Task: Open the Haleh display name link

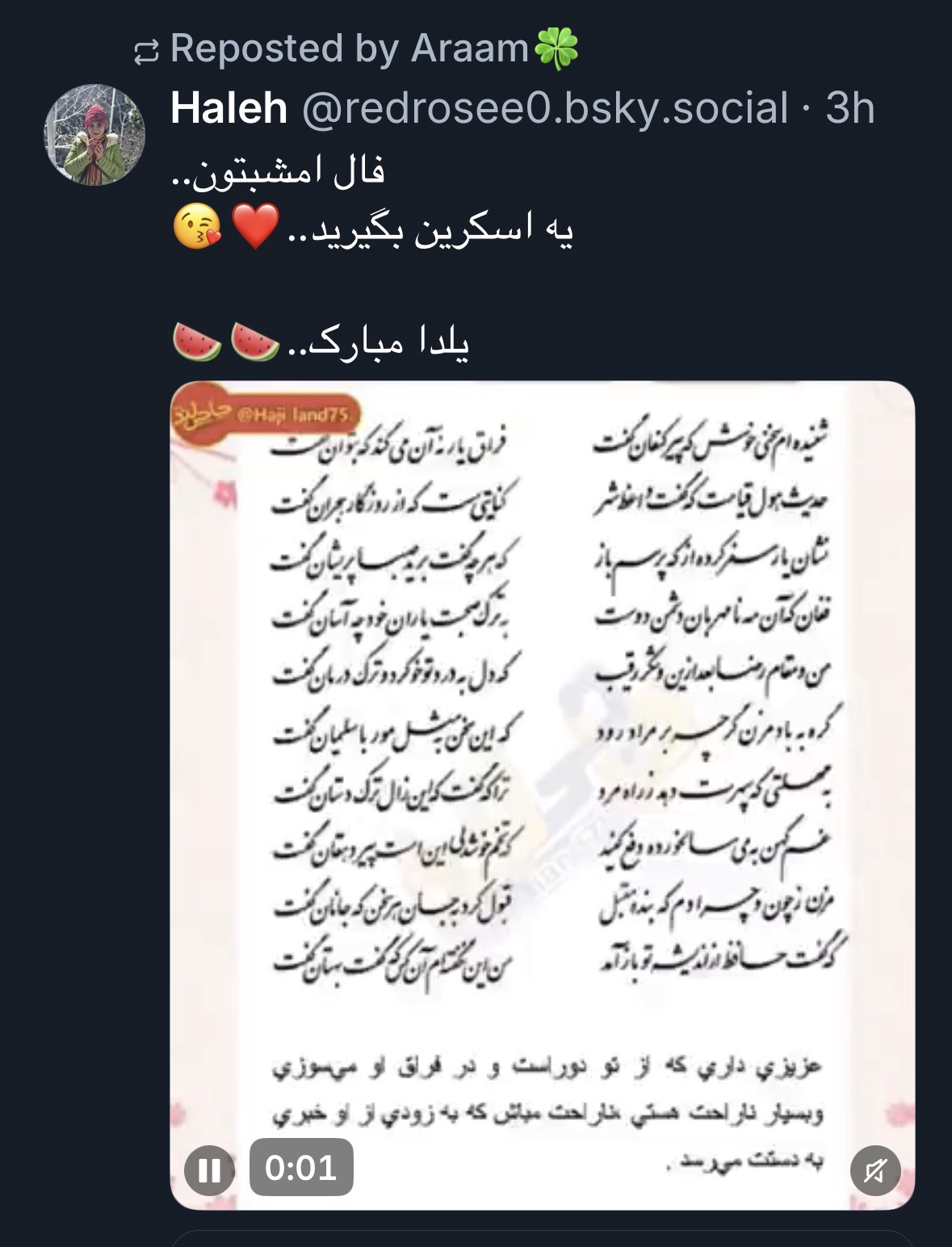Action: coord(229,108)
